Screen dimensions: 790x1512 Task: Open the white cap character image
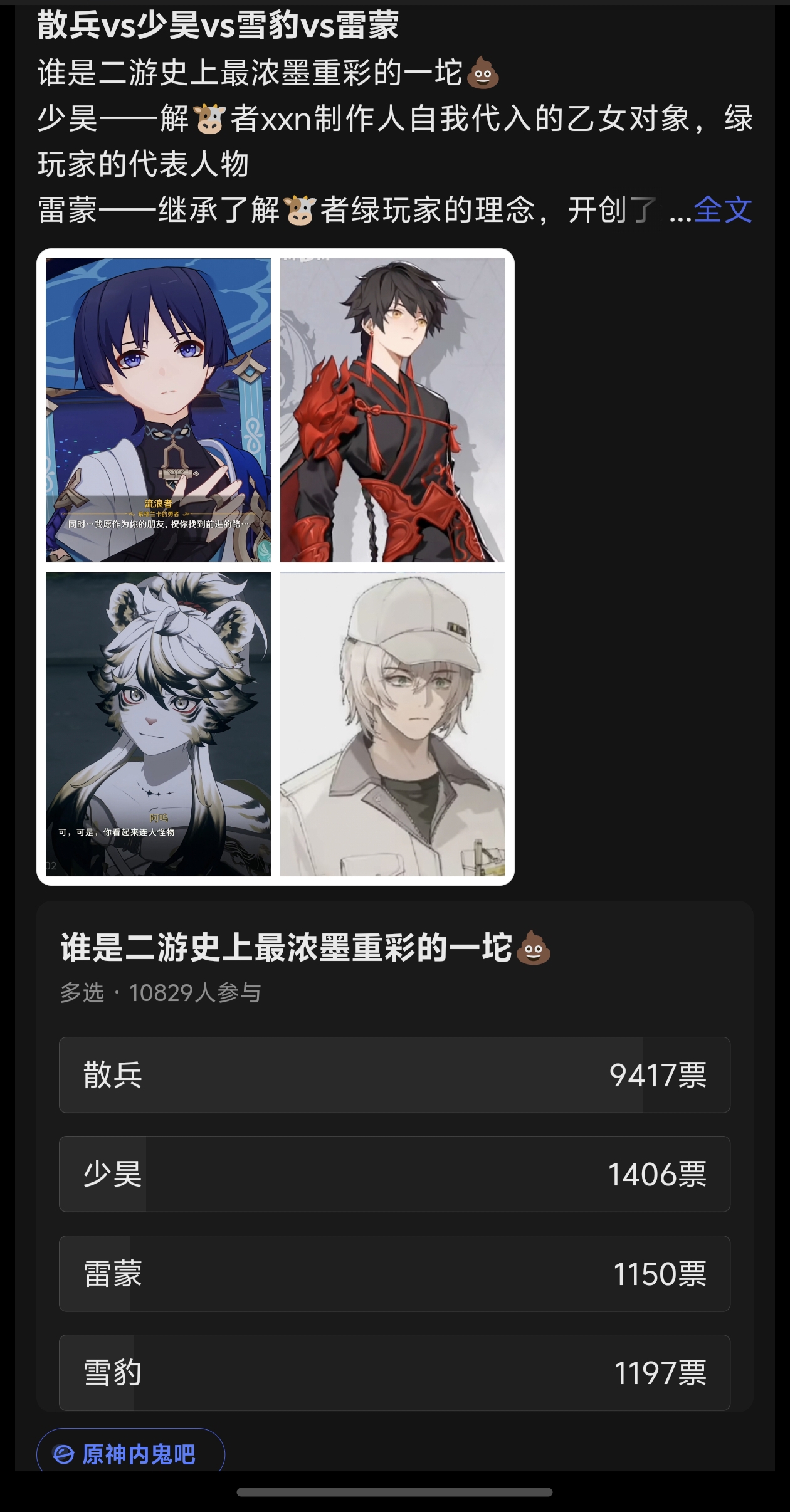coord(392,723)
